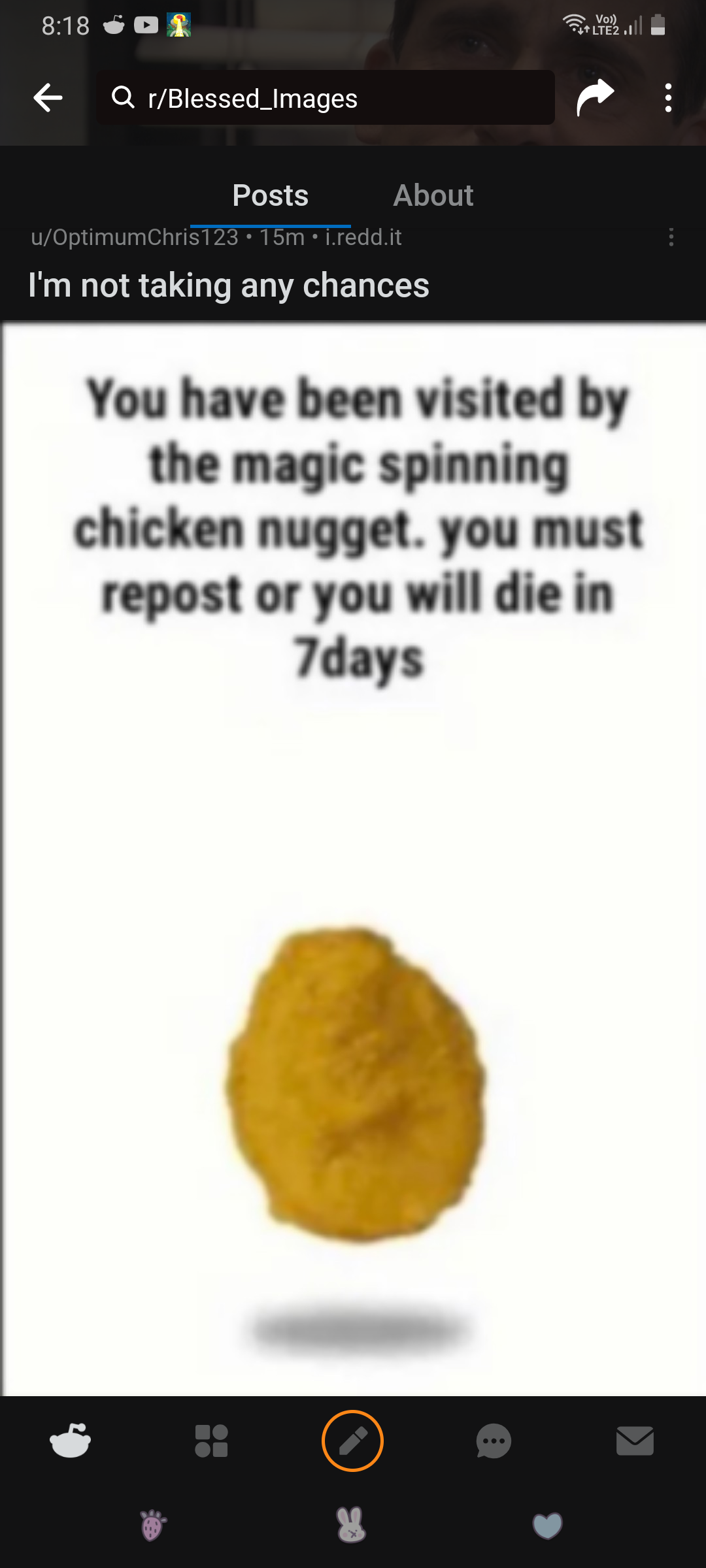Image resolution: width=706 pixels, height=1568 pixels.
Task: Open the r/Blessed_Images search field
Action: tap(326, 98)
